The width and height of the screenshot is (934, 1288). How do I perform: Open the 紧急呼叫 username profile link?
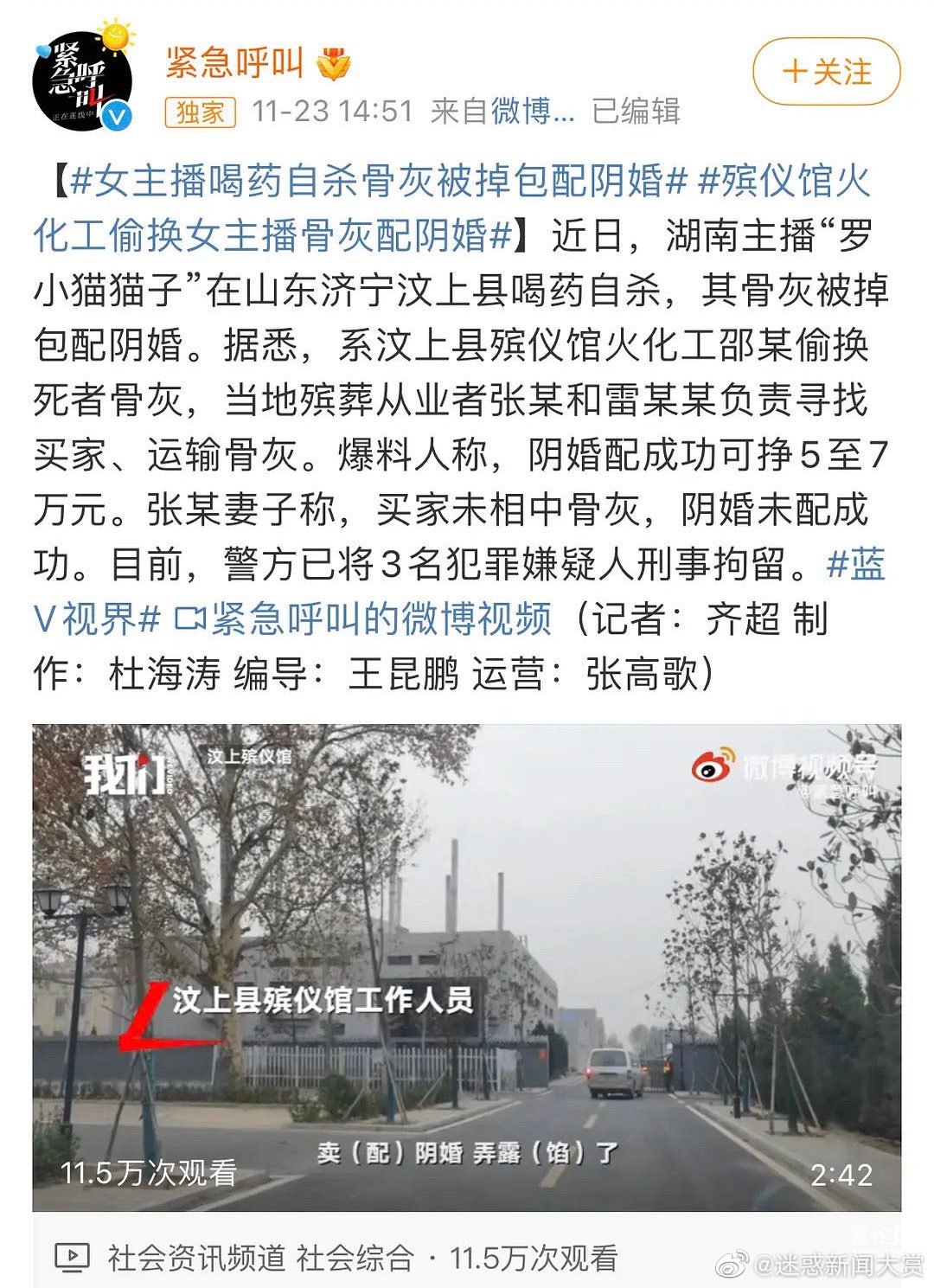[x=234, y=62]
